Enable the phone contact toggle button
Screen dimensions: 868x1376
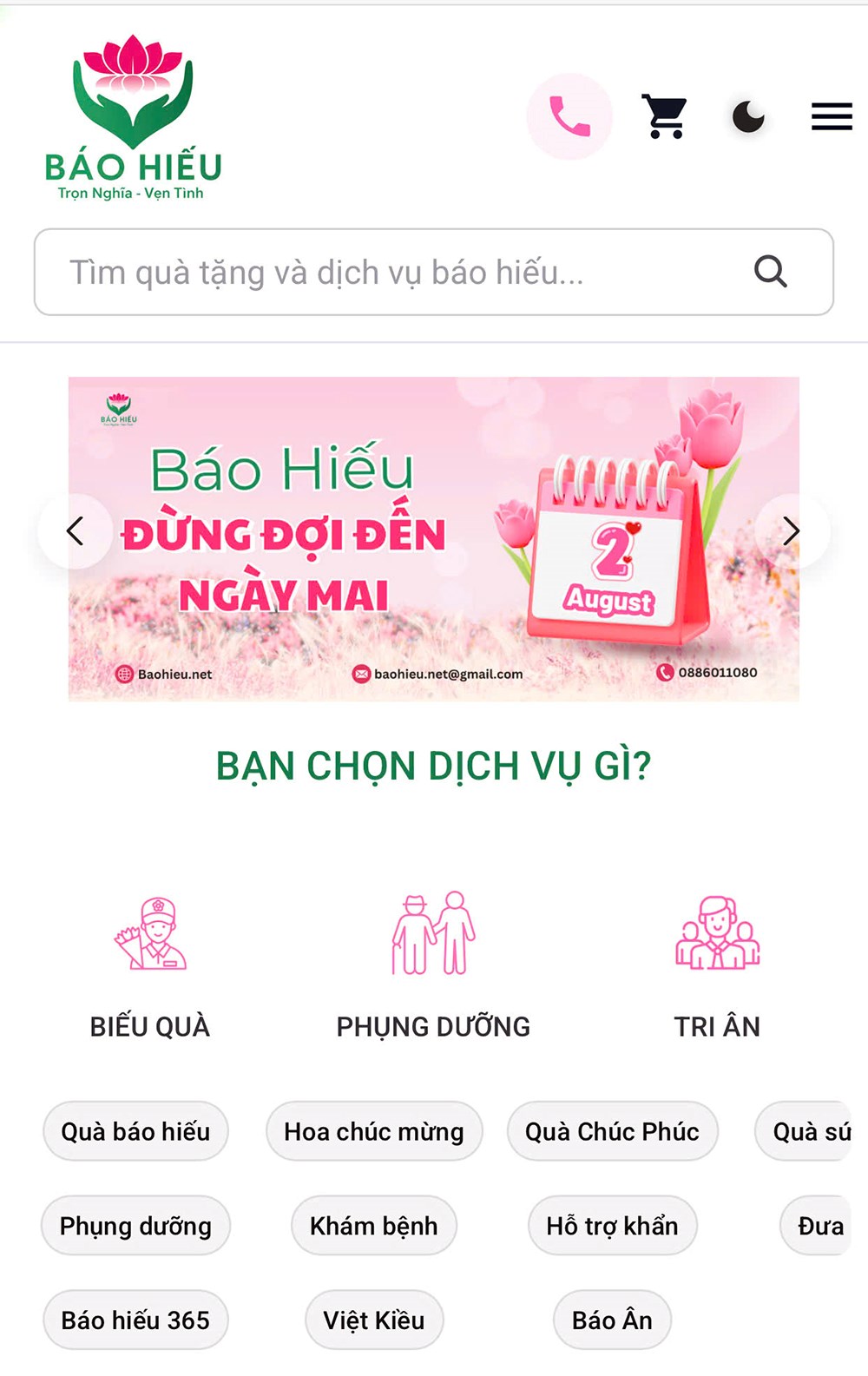coord(568,114)
